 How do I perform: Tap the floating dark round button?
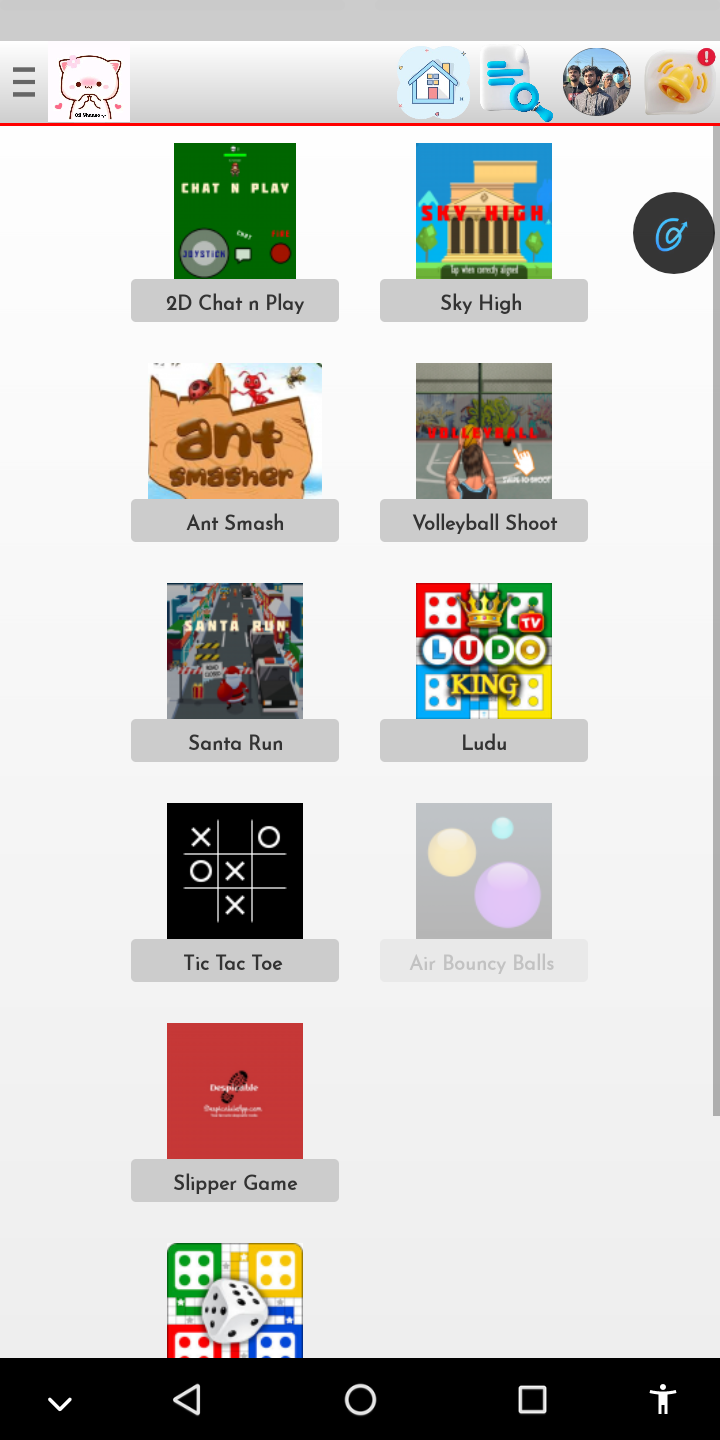coord(673,233)
